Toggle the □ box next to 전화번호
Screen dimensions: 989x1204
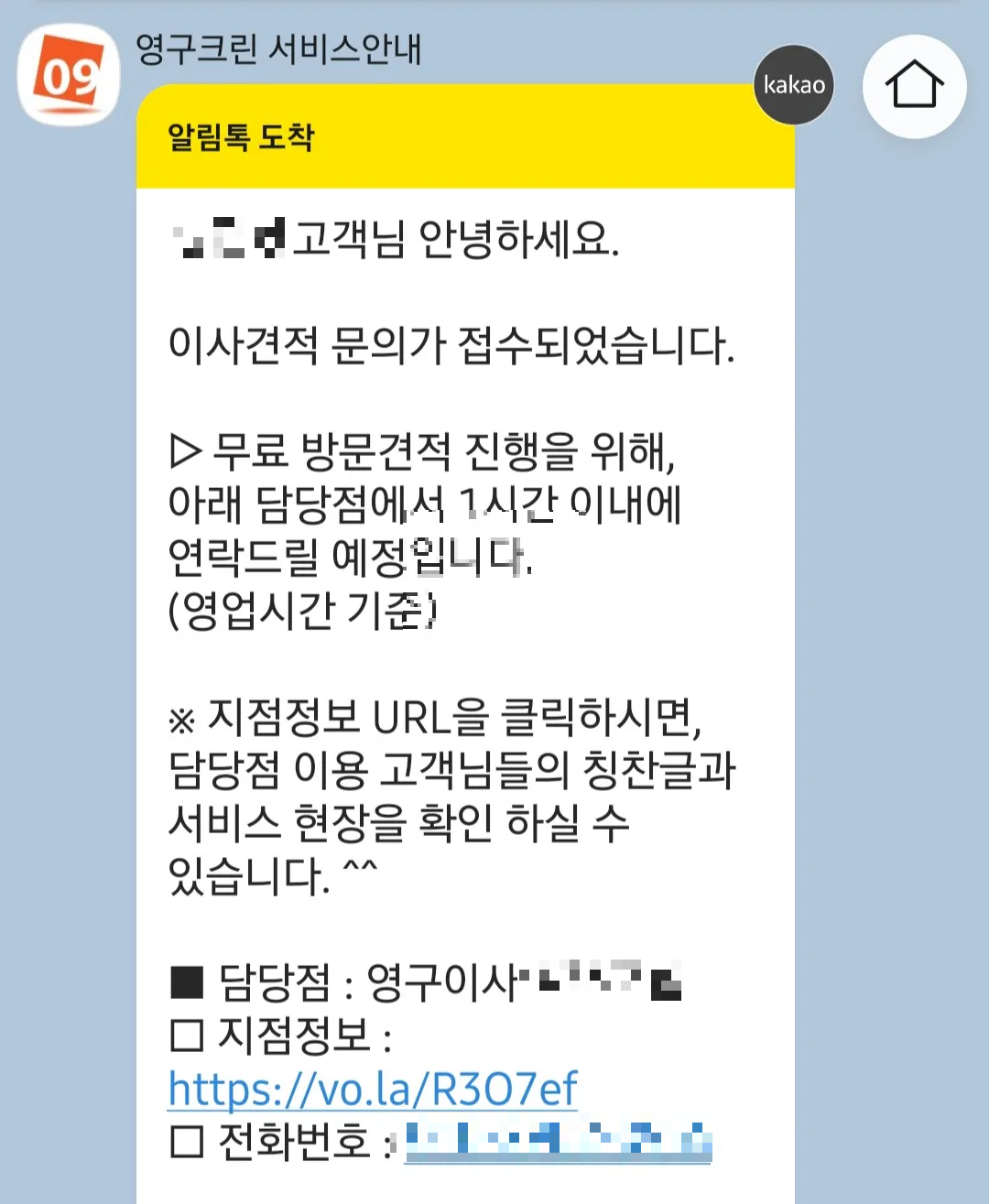coord(186,1140)
